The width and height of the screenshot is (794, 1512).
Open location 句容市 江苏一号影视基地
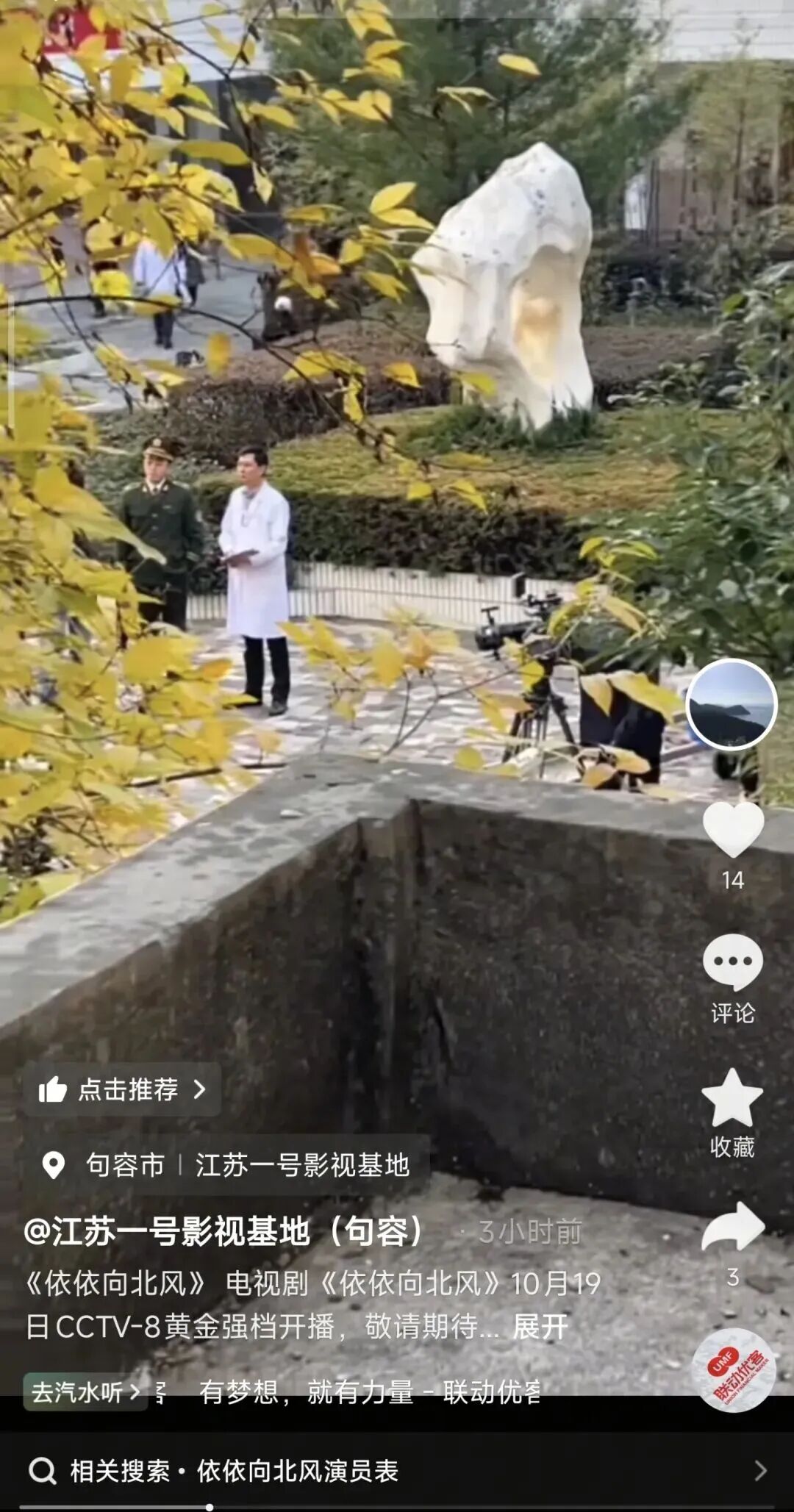pos(228,1165)
